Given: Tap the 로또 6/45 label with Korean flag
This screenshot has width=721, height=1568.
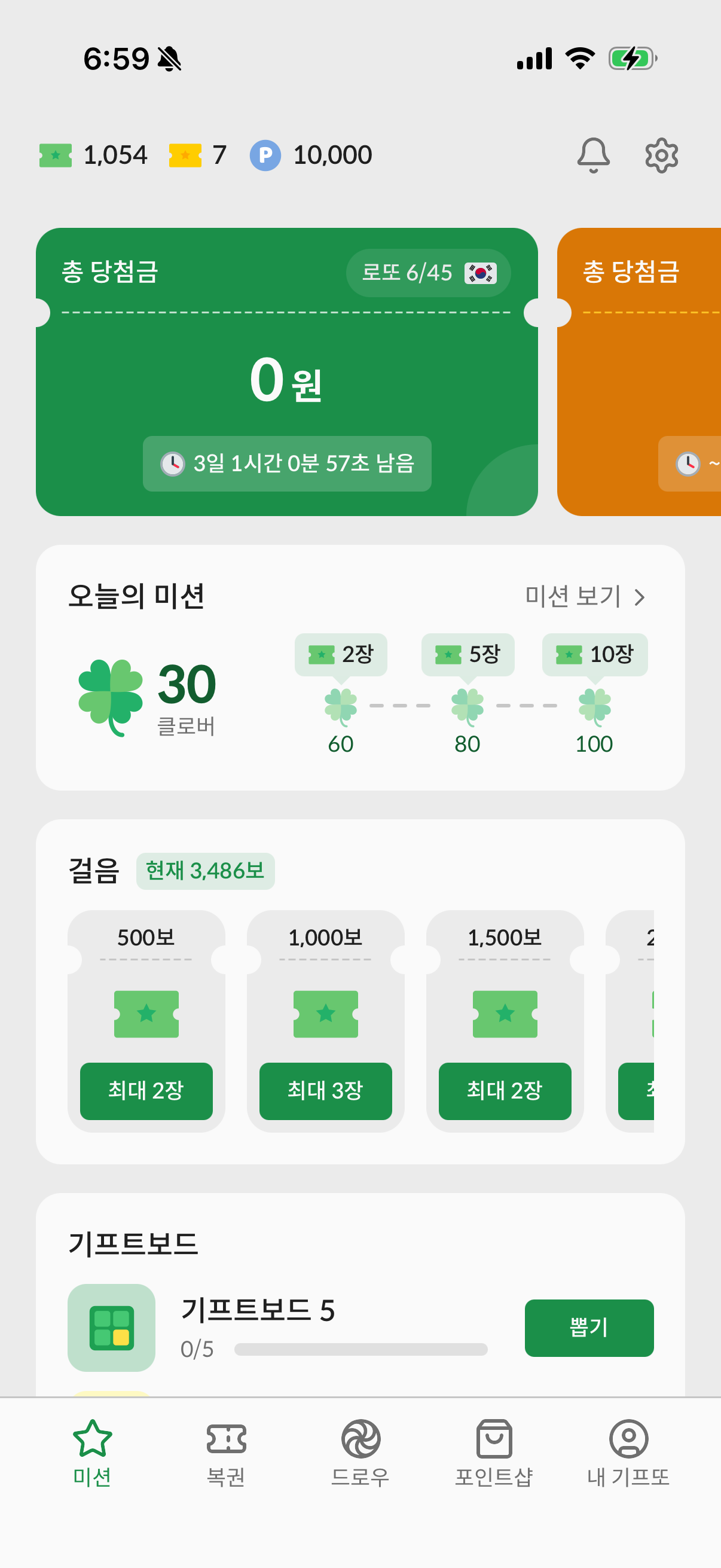Looking at the screenshot, I should point(427,273).
